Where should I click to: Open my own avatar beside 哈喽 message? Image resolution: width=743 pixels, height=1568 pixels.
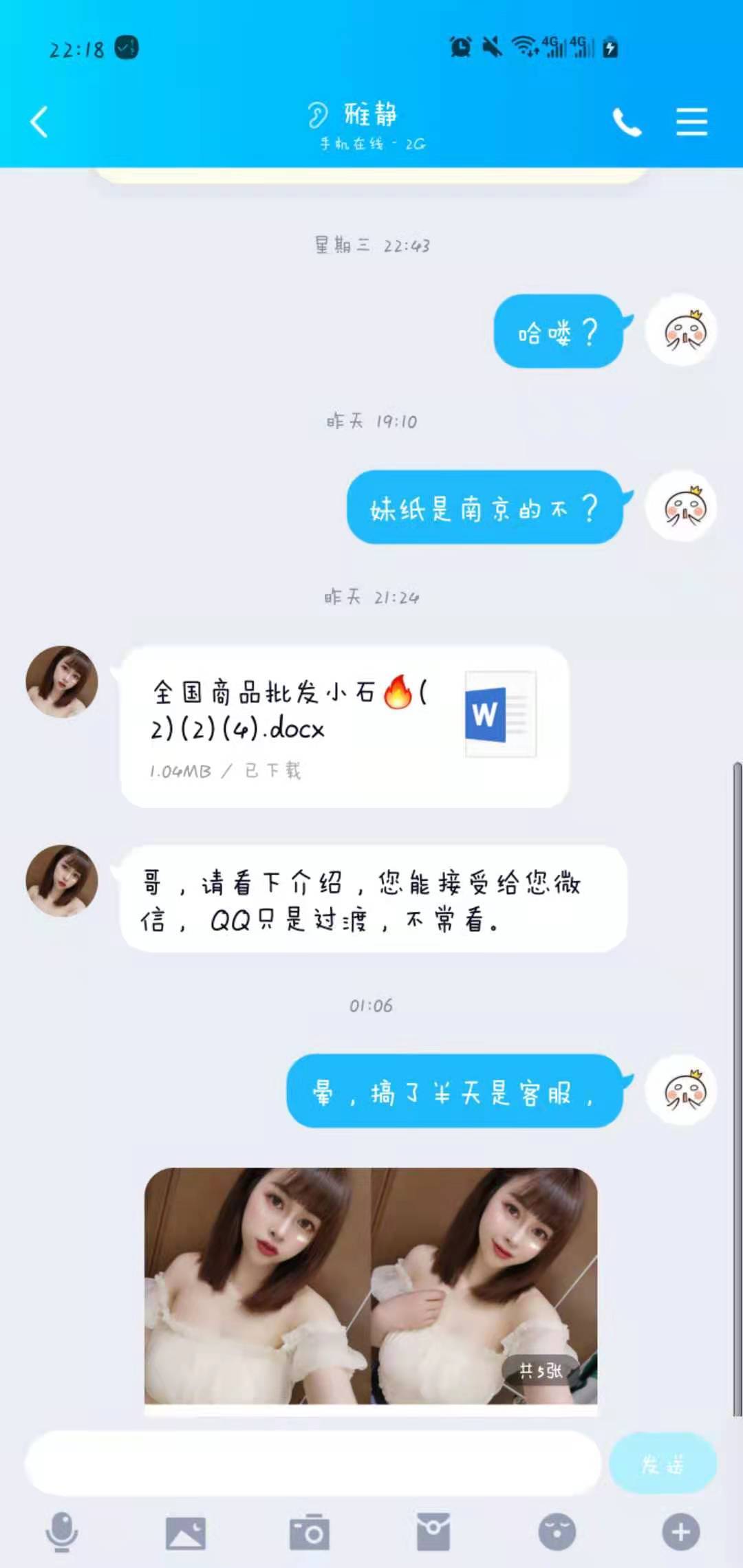pyautogui.click(x=682, y=331)
